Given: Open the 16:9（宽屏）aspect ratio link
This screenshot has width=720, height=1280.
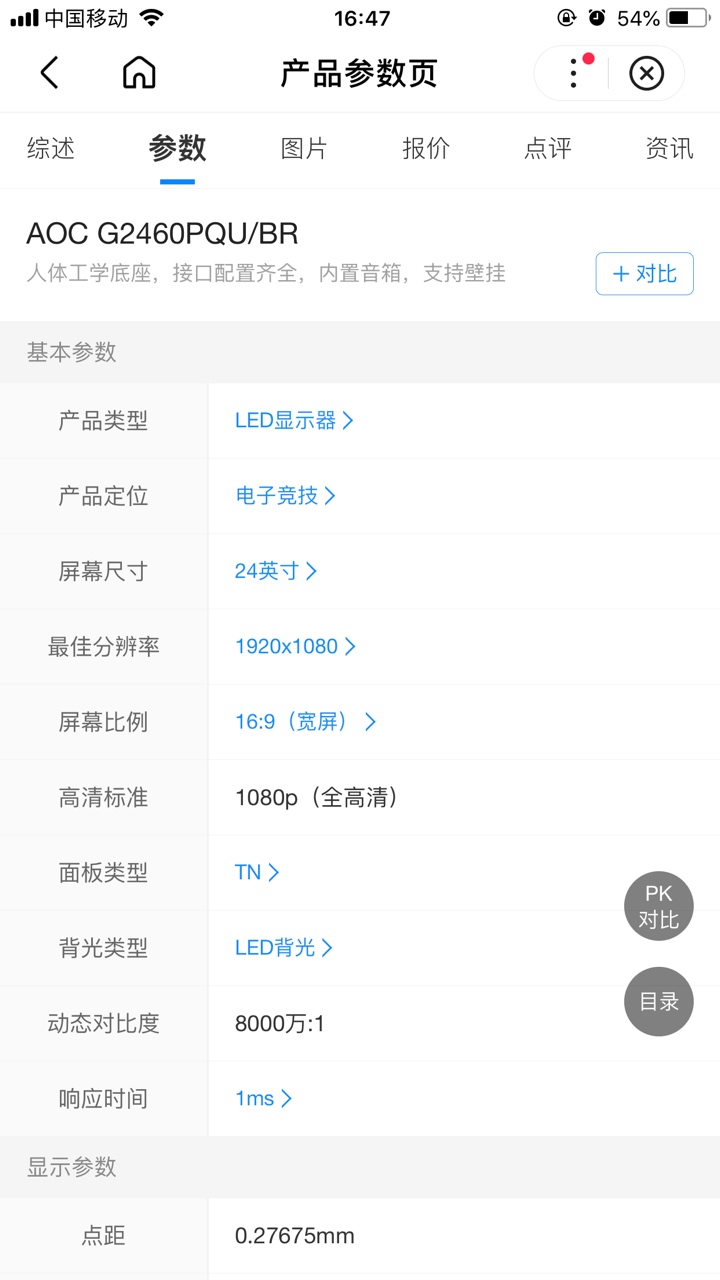Looking at the screenshot, I should [x=305, y=722].
